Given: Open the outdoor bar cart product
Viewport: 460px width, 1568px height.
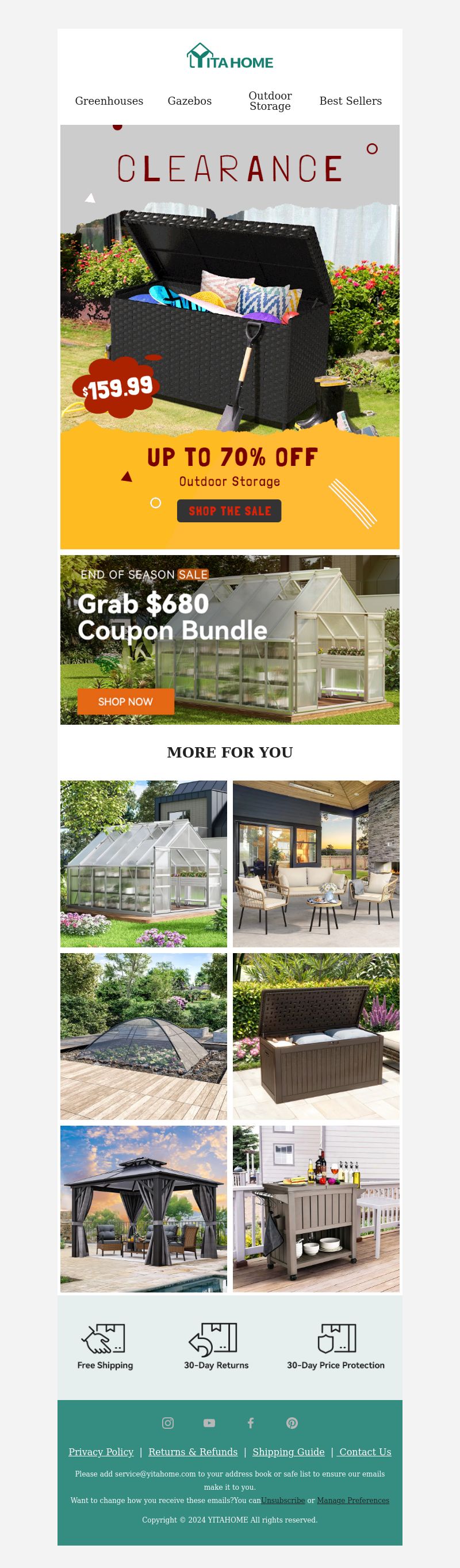Looking at the screenshot, I should click(x=316, y=1208).
